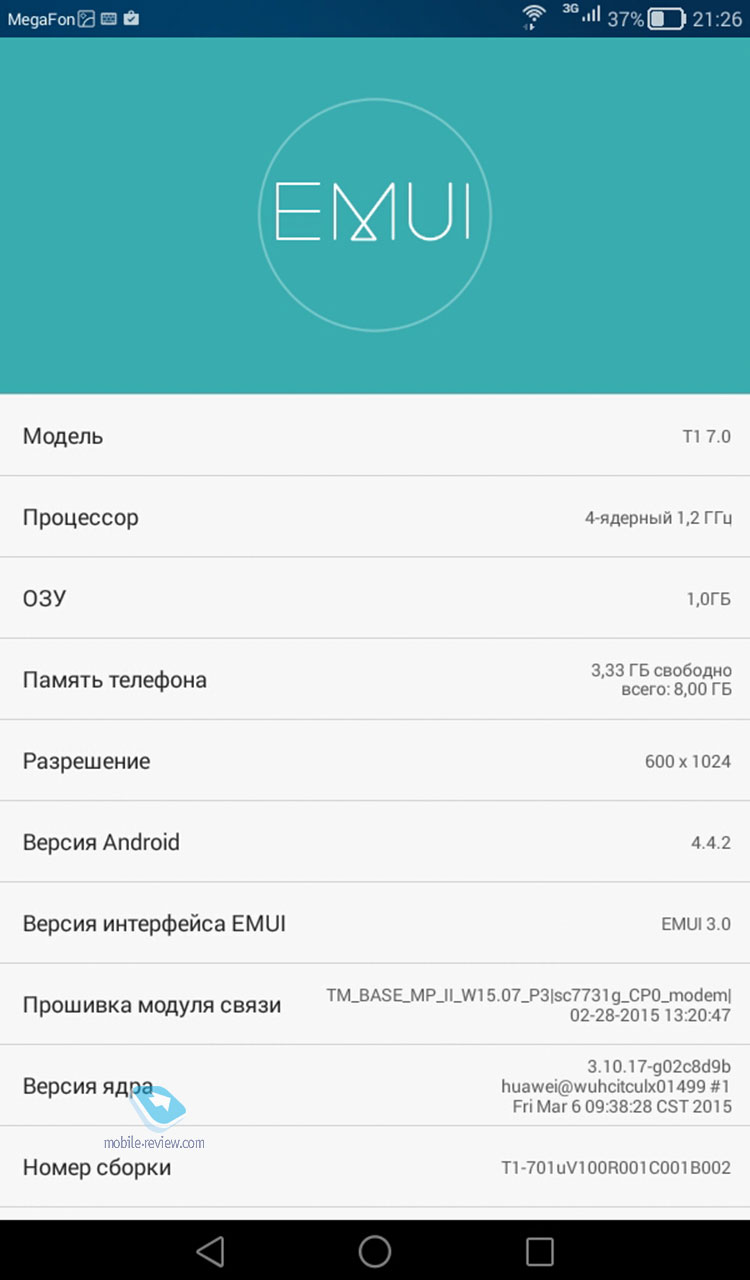This screenshot has height=1280, width=750.
Task: Tap the navigation bar back button
Action: point(210,1250)
